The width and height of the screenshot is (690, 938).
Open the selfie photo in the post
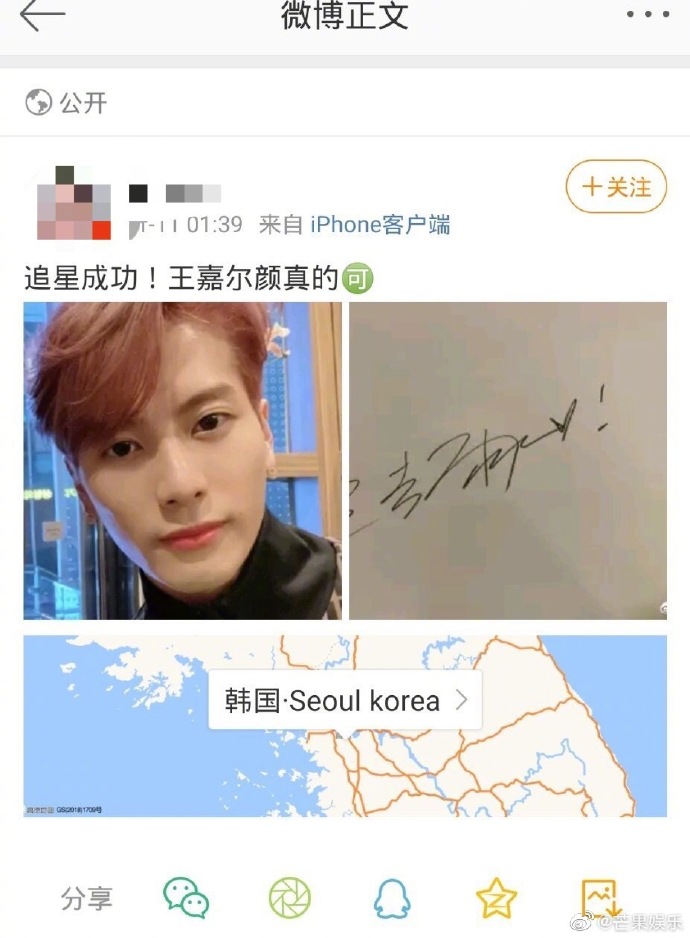click(182, 461)
